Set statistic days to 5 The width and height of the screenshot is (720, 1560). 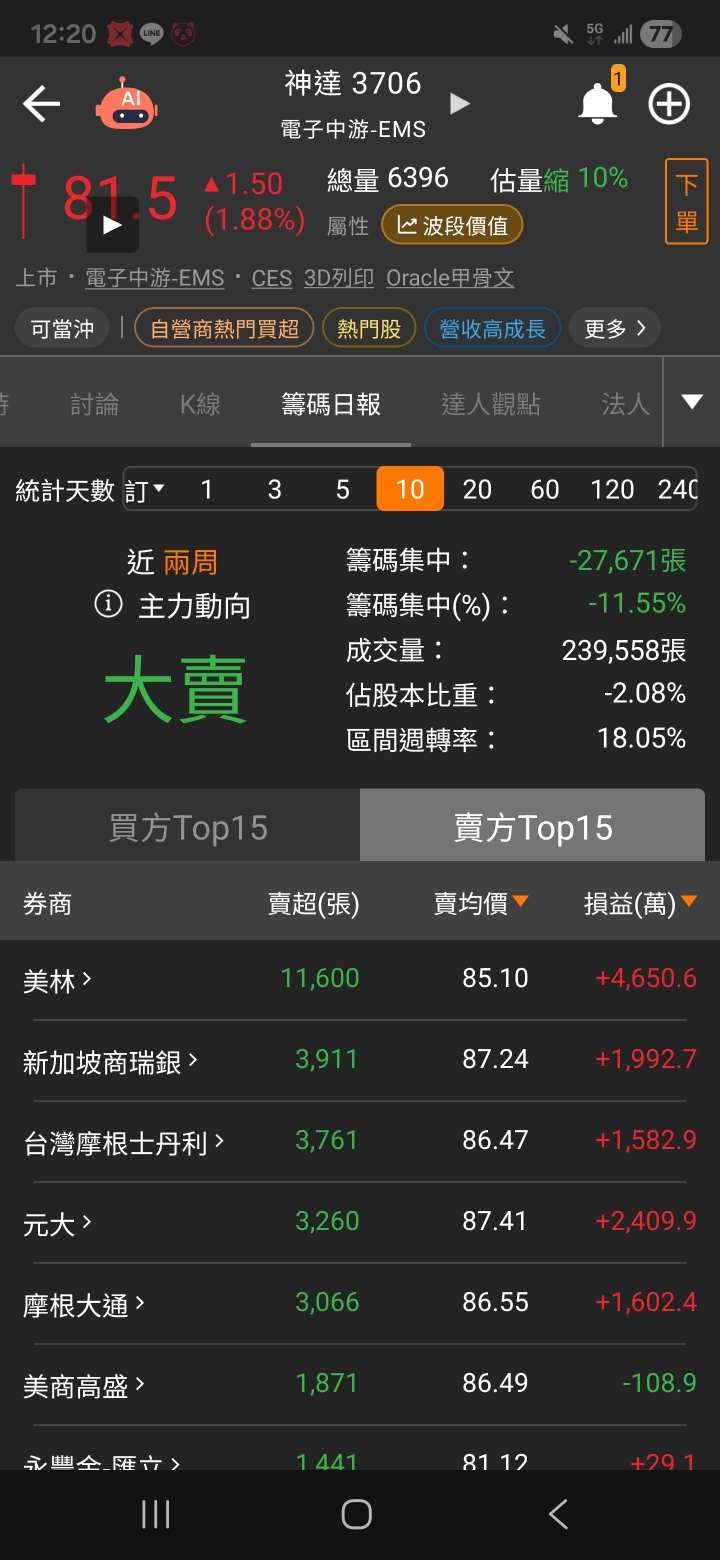(x=343, y=489)
